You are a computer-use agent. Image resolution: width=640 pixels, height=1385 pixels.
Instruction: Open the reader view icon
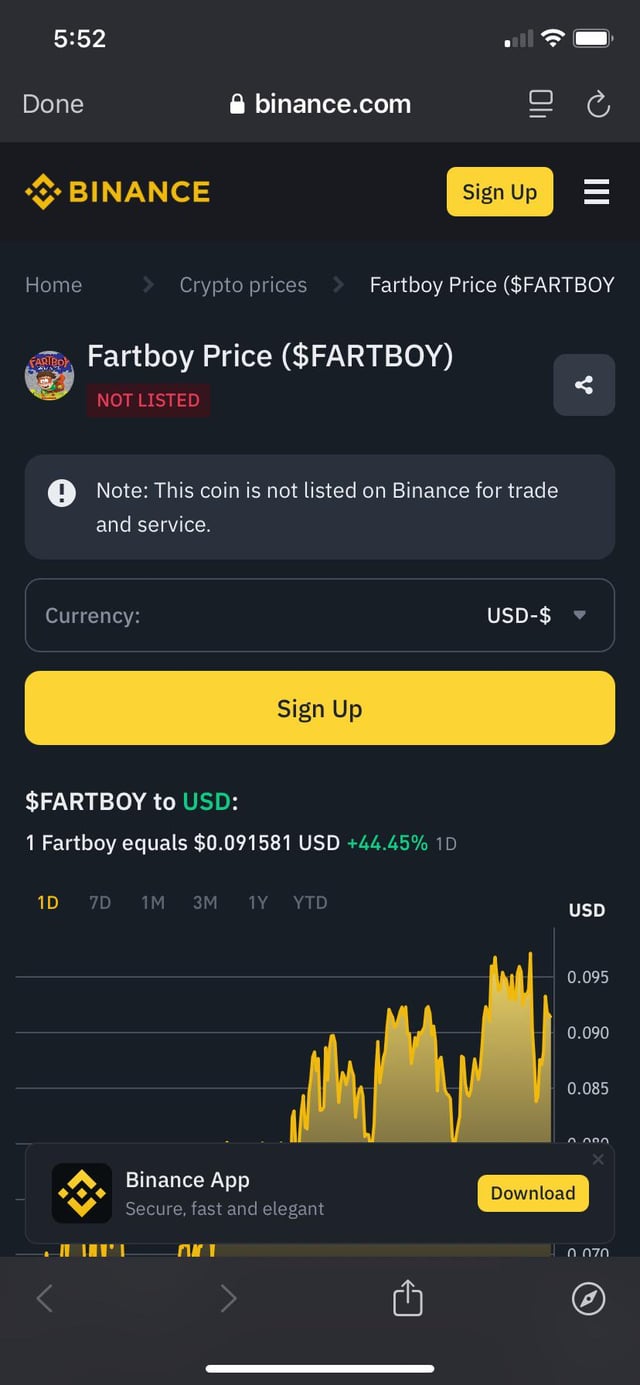540,104
